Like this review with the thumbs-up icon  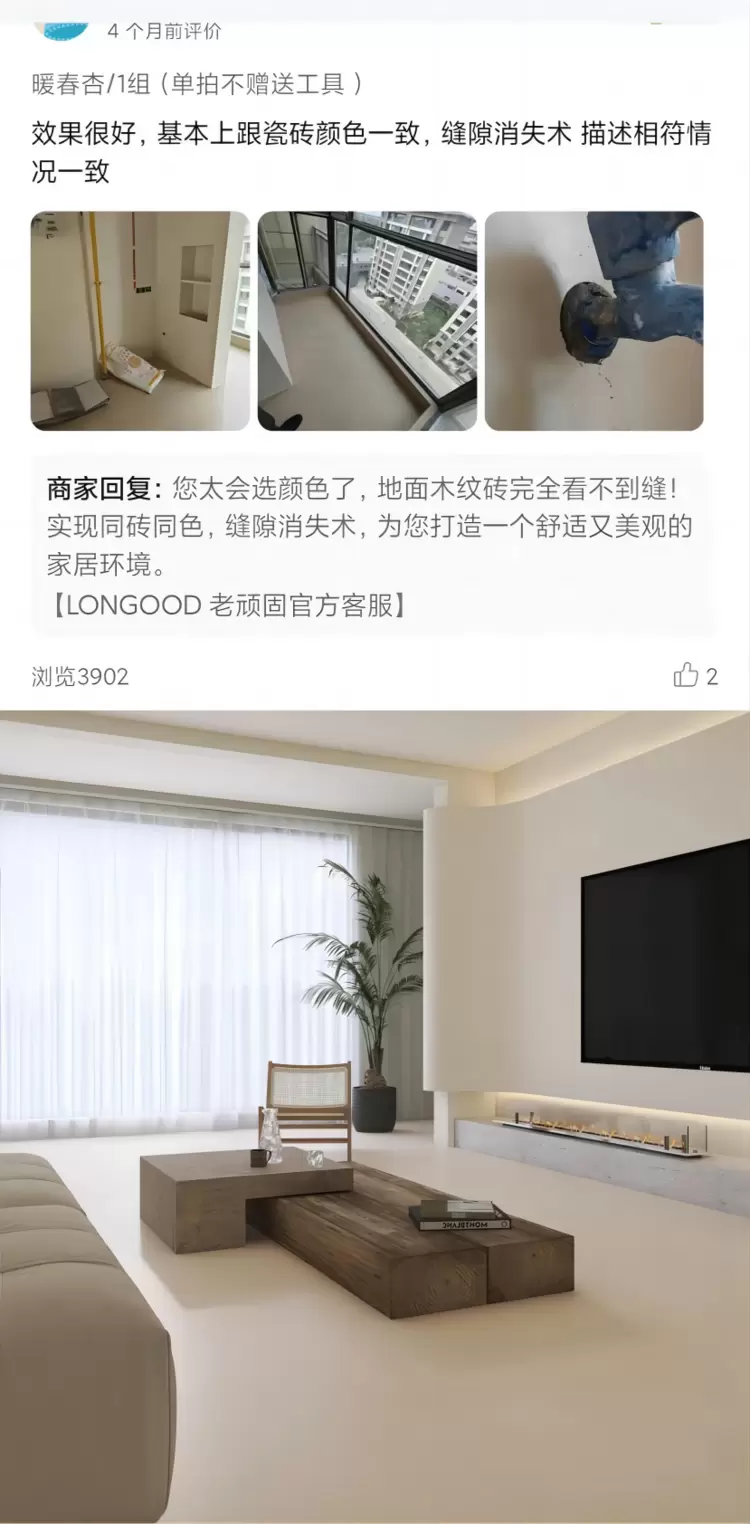coord(687,676)
